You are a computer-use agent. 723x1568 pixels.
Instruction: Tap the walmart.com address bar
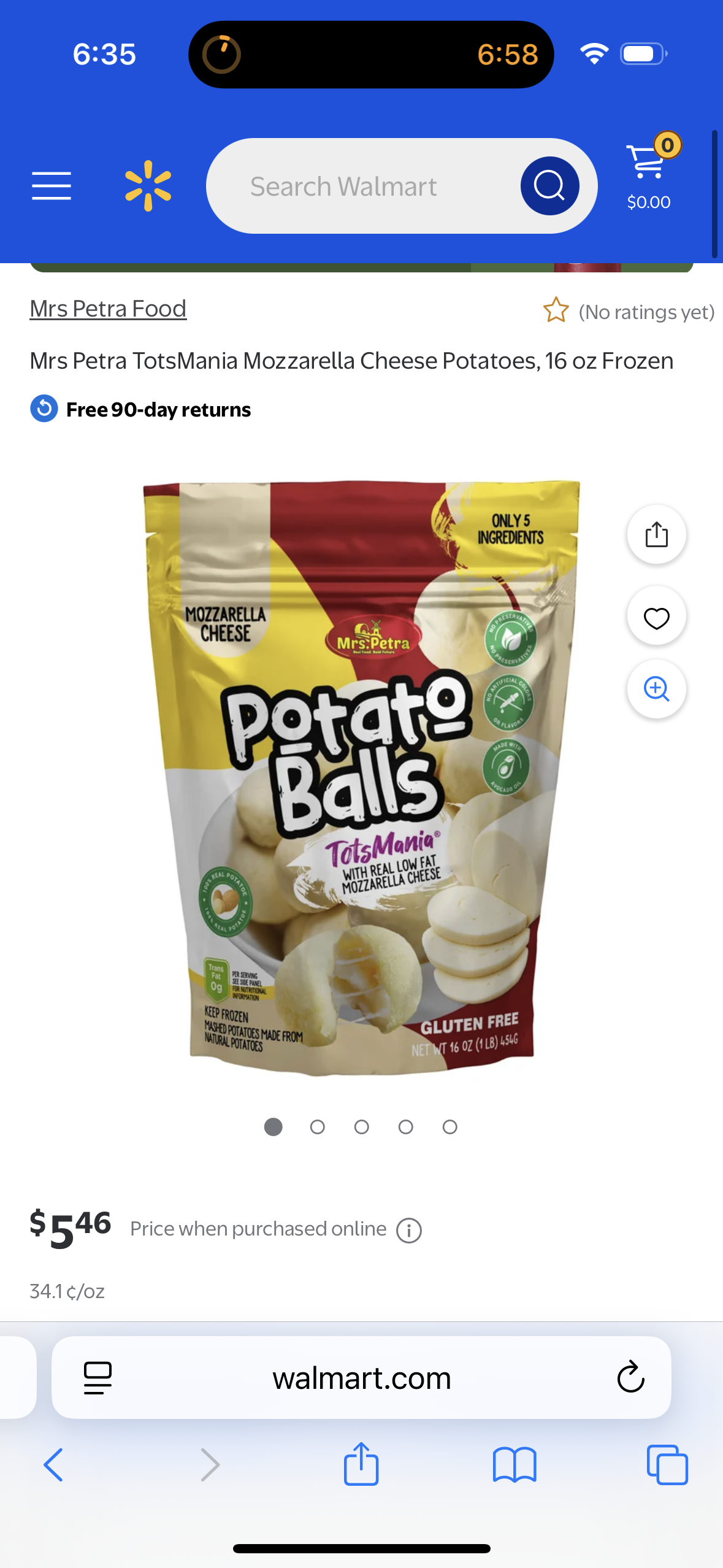[361, 1378]
